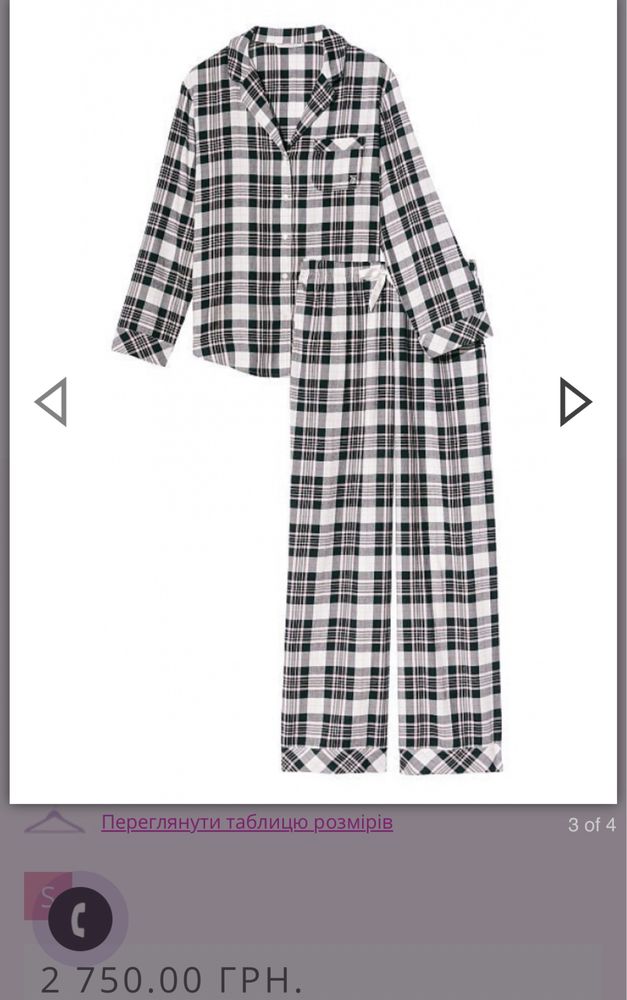
Task: Go to the next product photo
Action: coord(574,402)
